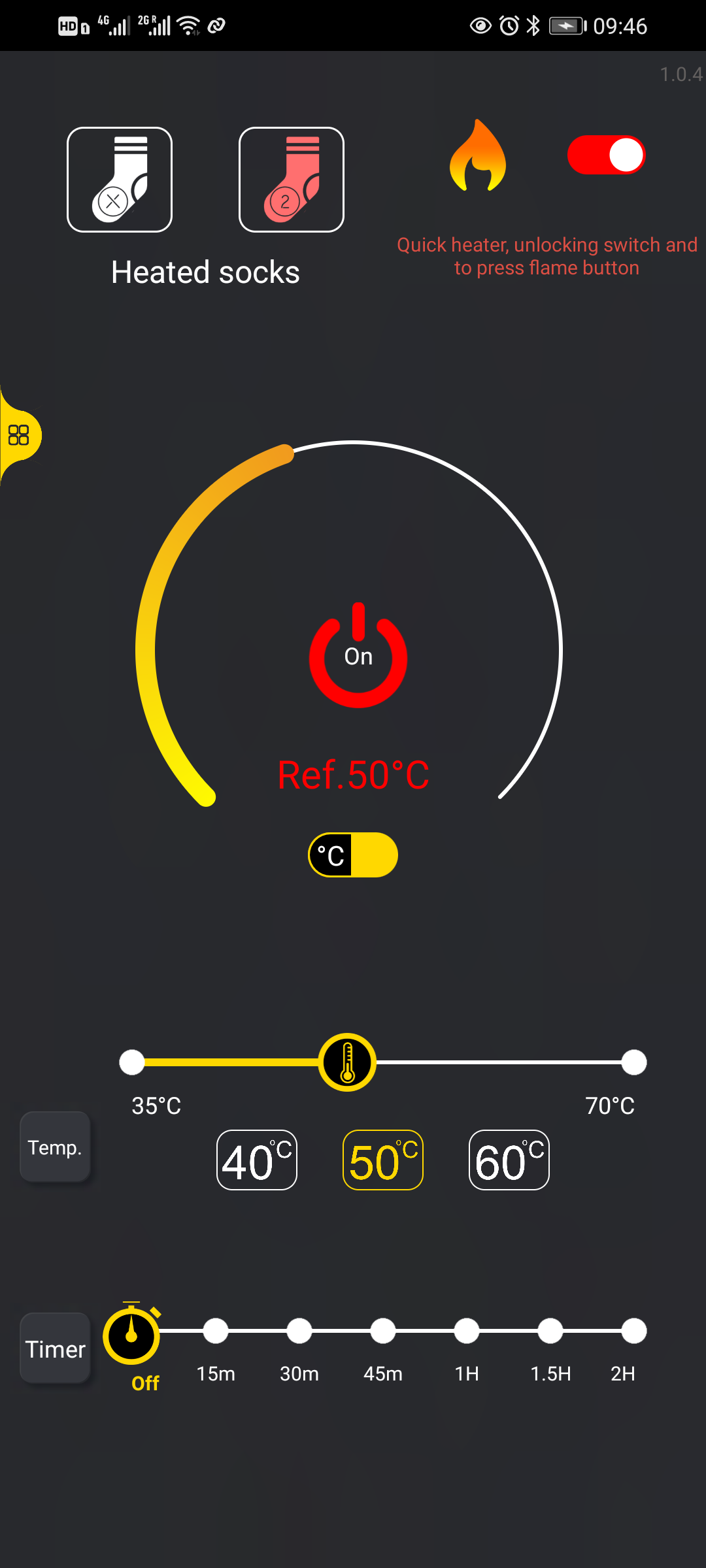The width and height of the screenshot is (706, 1568).
Task: Open the yellow side grid menu
Action: 19,435
